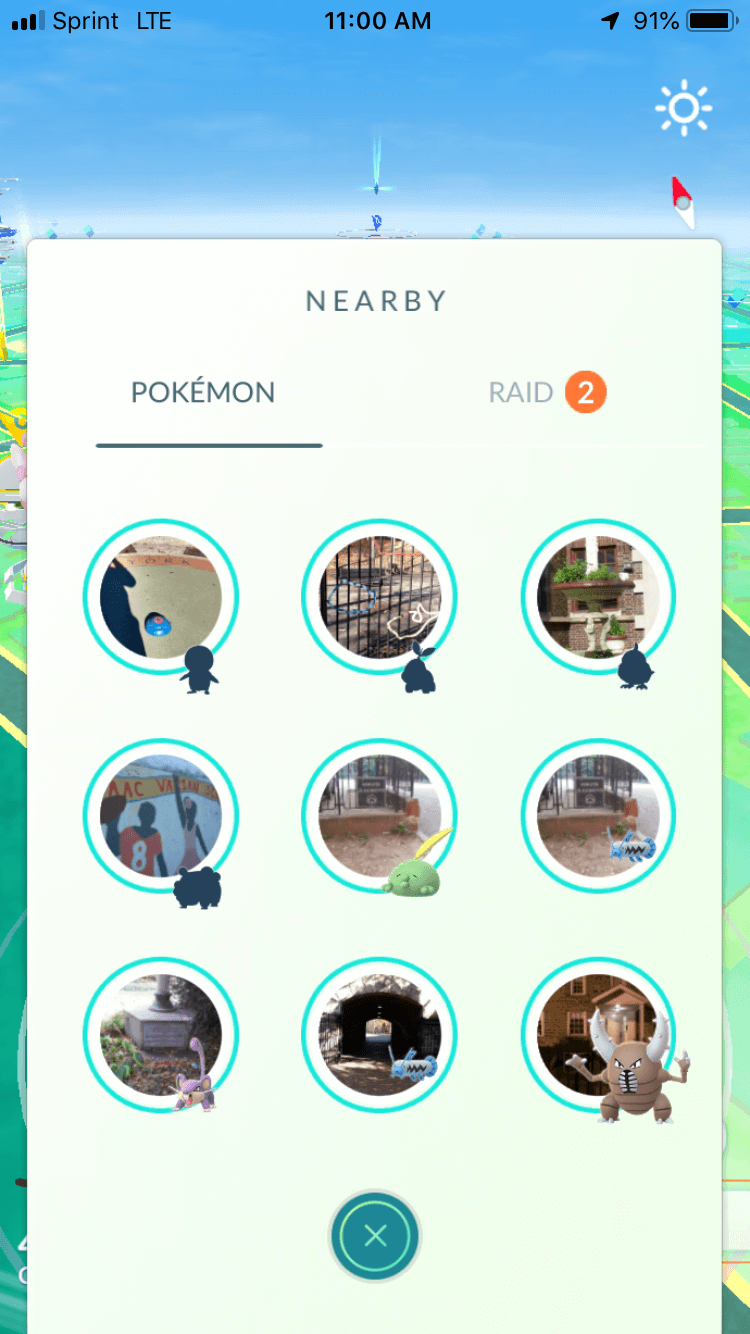Tap the compass needle icon
The width and height of the screenshot is (750, 1334).
[x=683, y=201]
